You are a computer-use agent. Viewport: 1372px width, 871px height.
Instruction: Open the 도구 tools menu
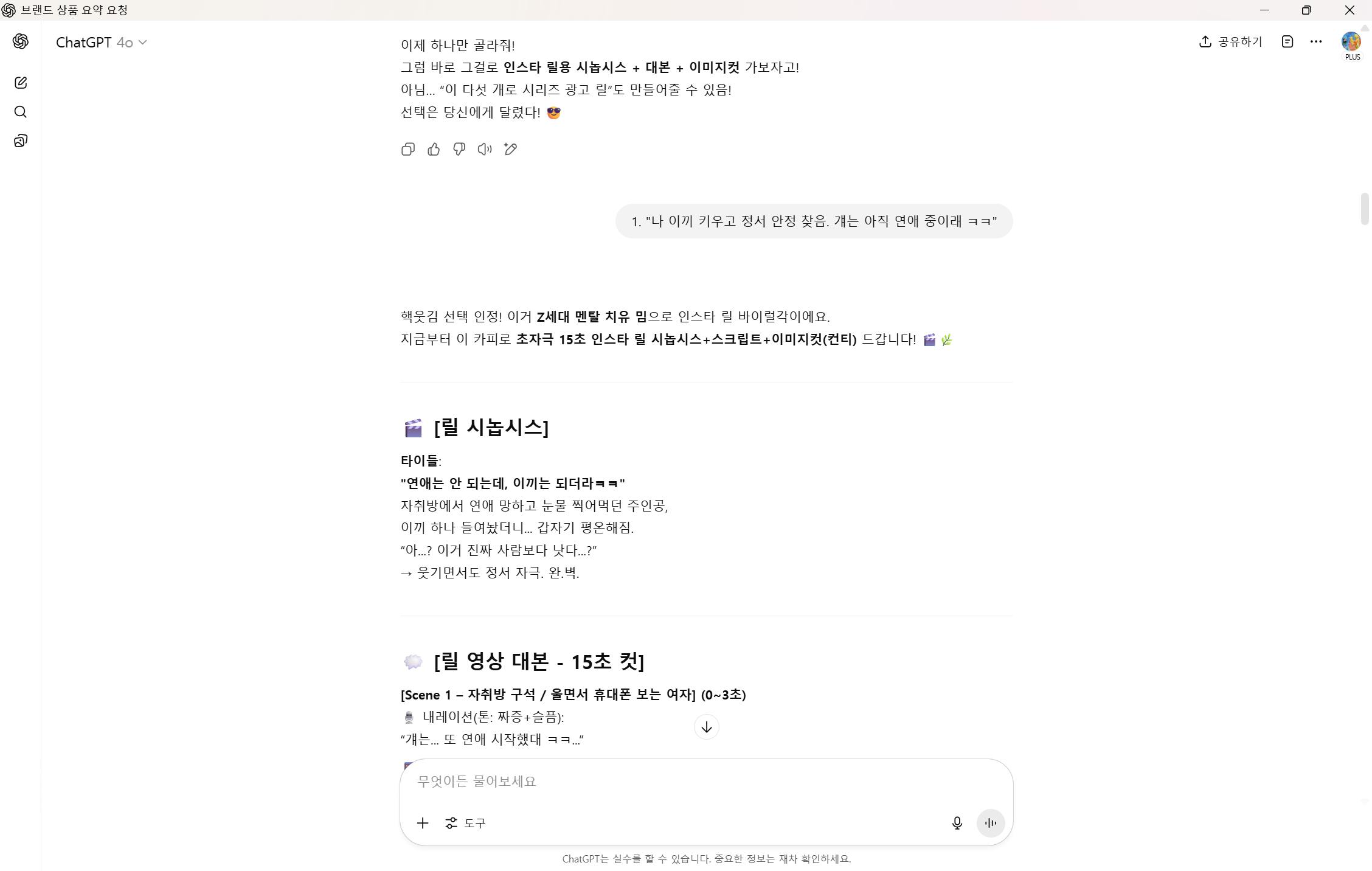[466, 823]
